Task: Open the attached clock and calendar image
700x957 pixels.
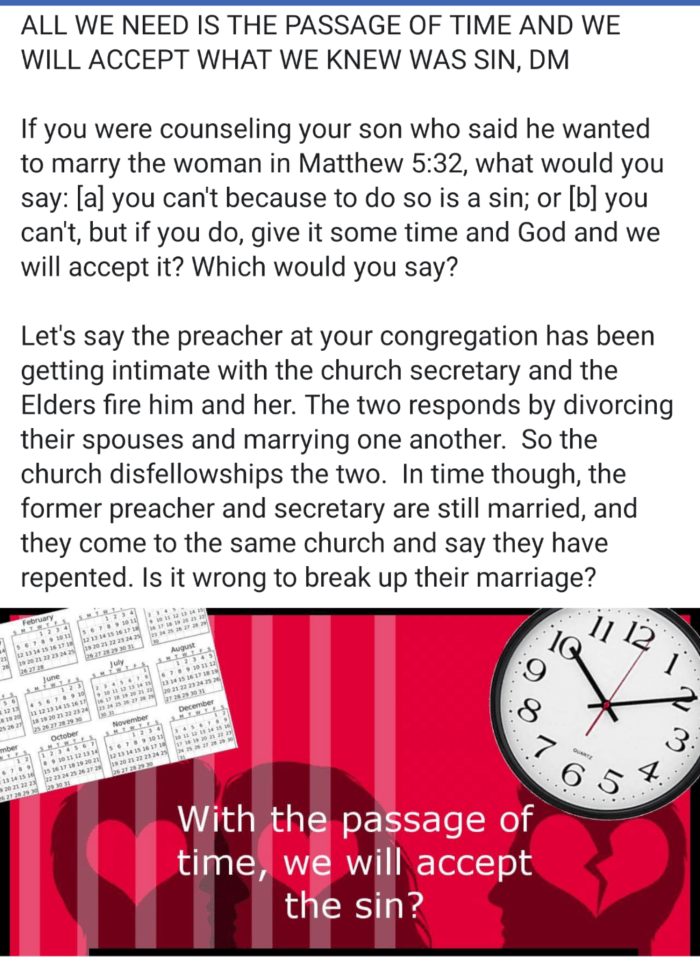Action: click(350, 780)
